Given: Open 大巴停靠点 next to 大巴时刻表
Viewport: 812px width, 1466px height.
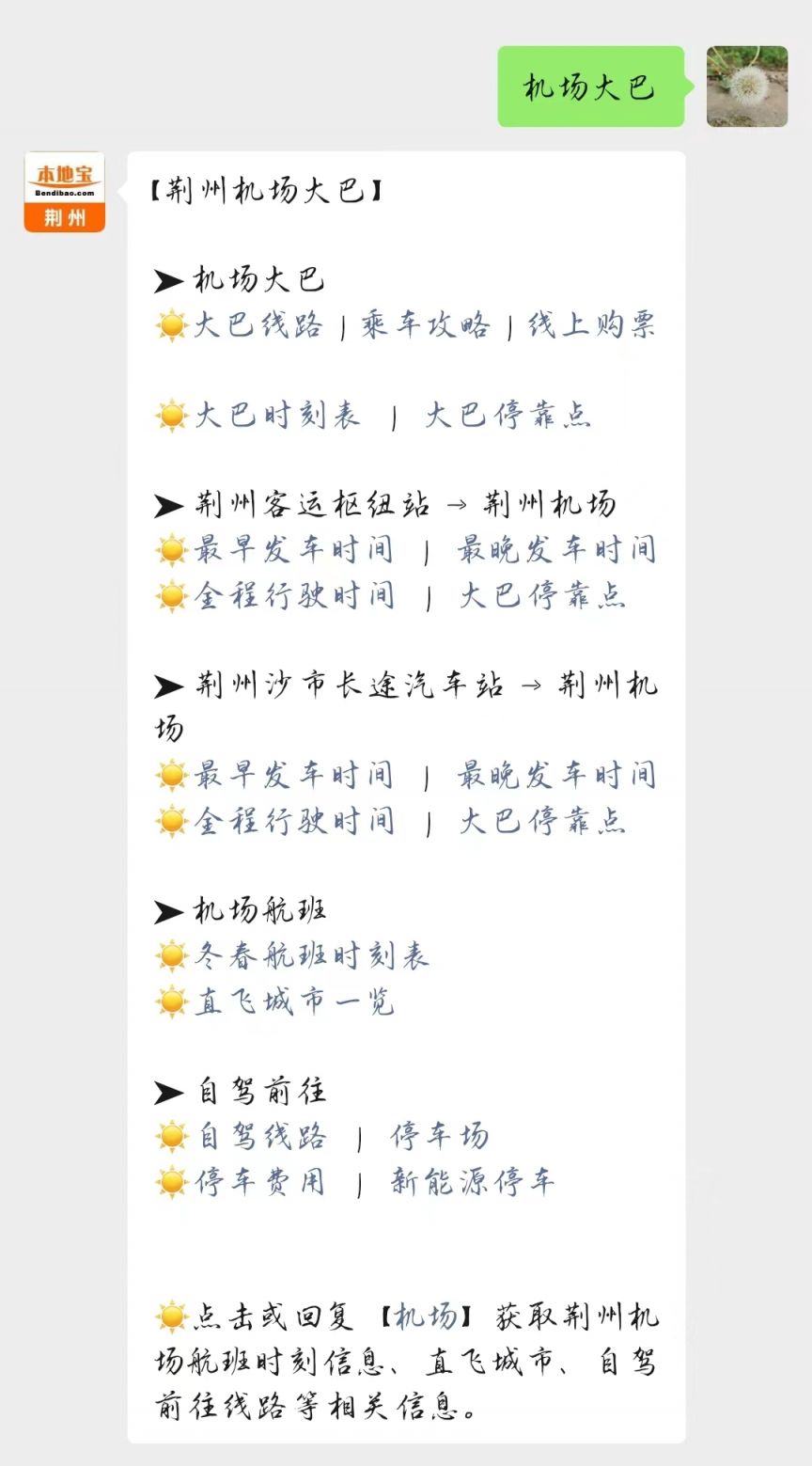Looking at the screenshot, I should point(508,415).
